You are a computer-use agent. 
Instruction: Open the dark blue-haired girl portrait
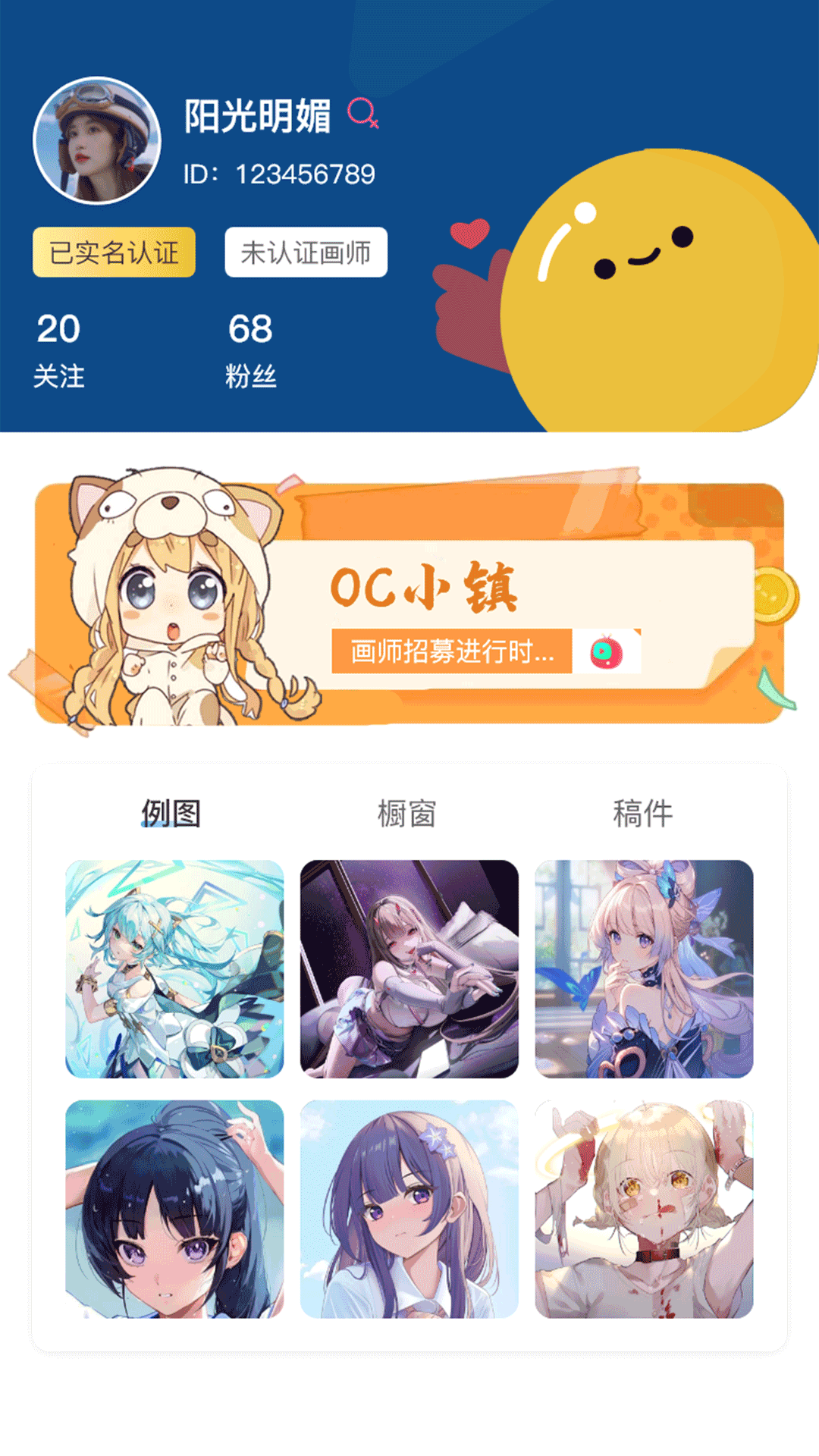[x=174, y=1209]
